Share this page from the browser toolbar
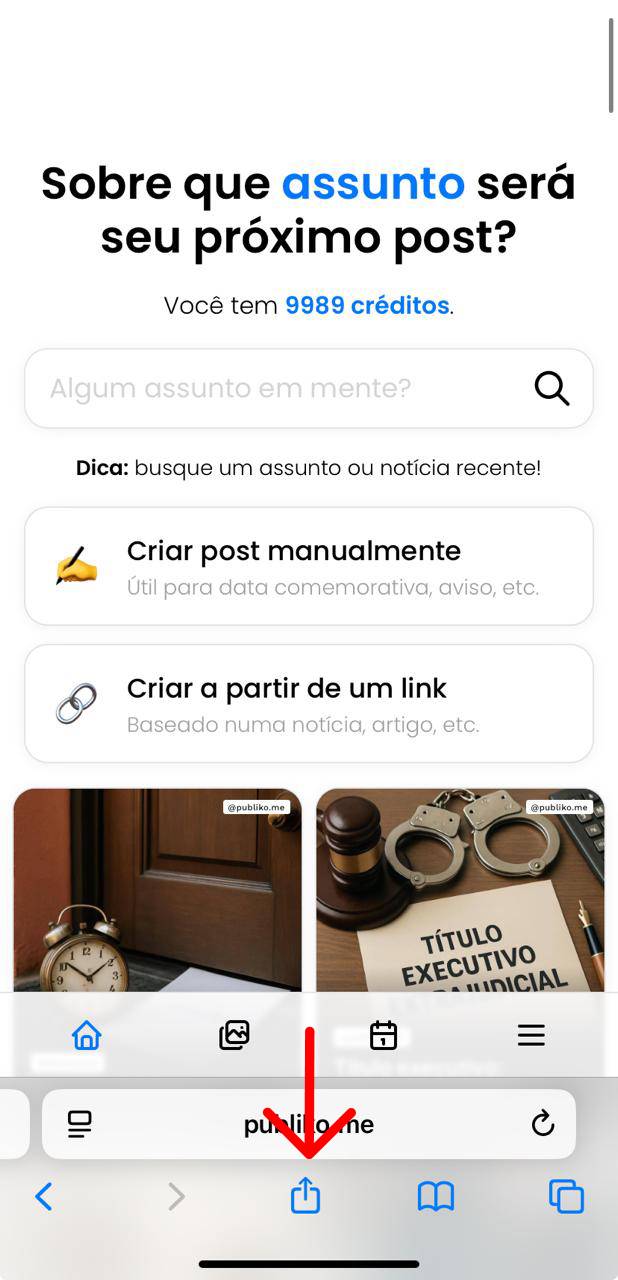 pos(305,1196)
